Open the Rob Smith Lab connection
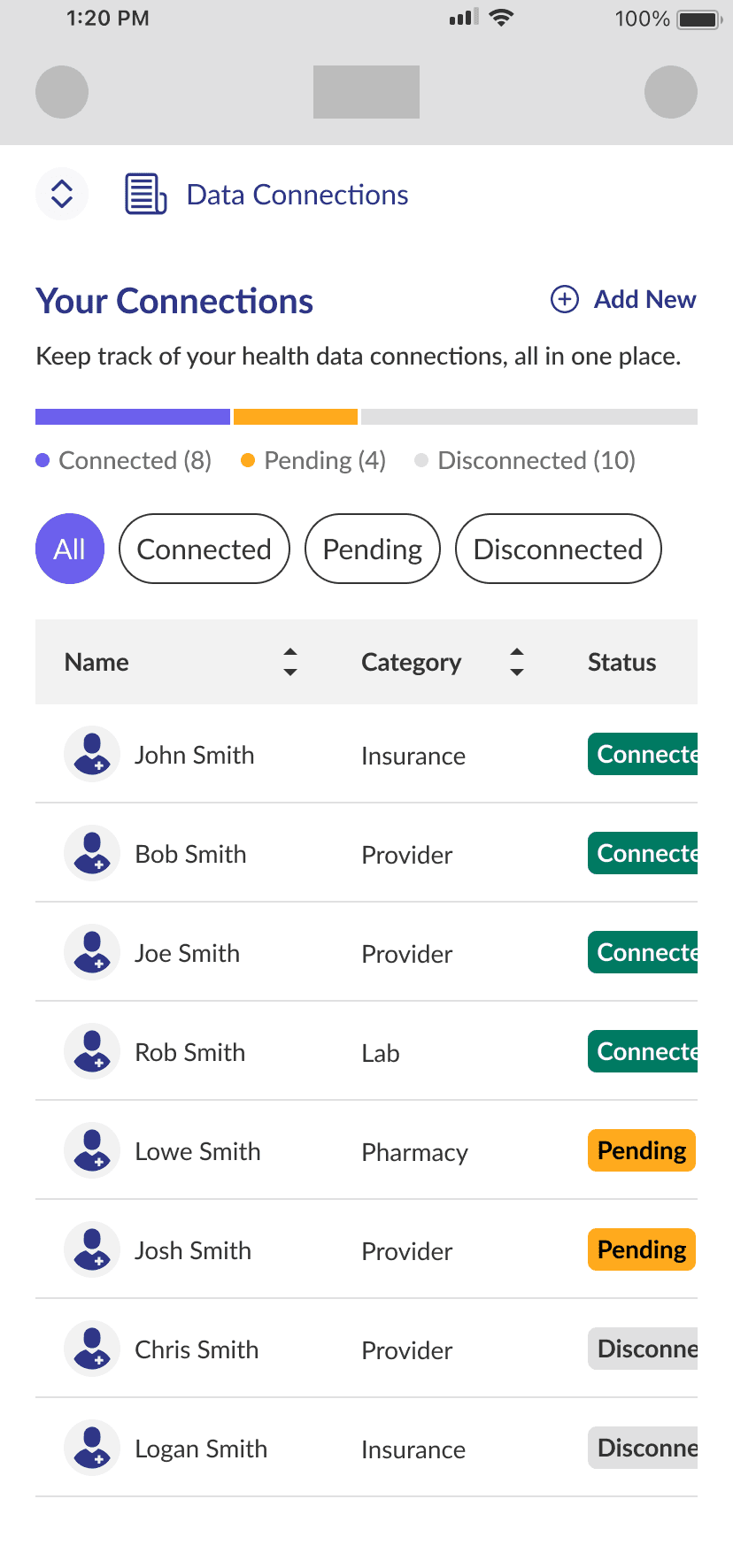The image size is (733, 1568). [366, 1051]
